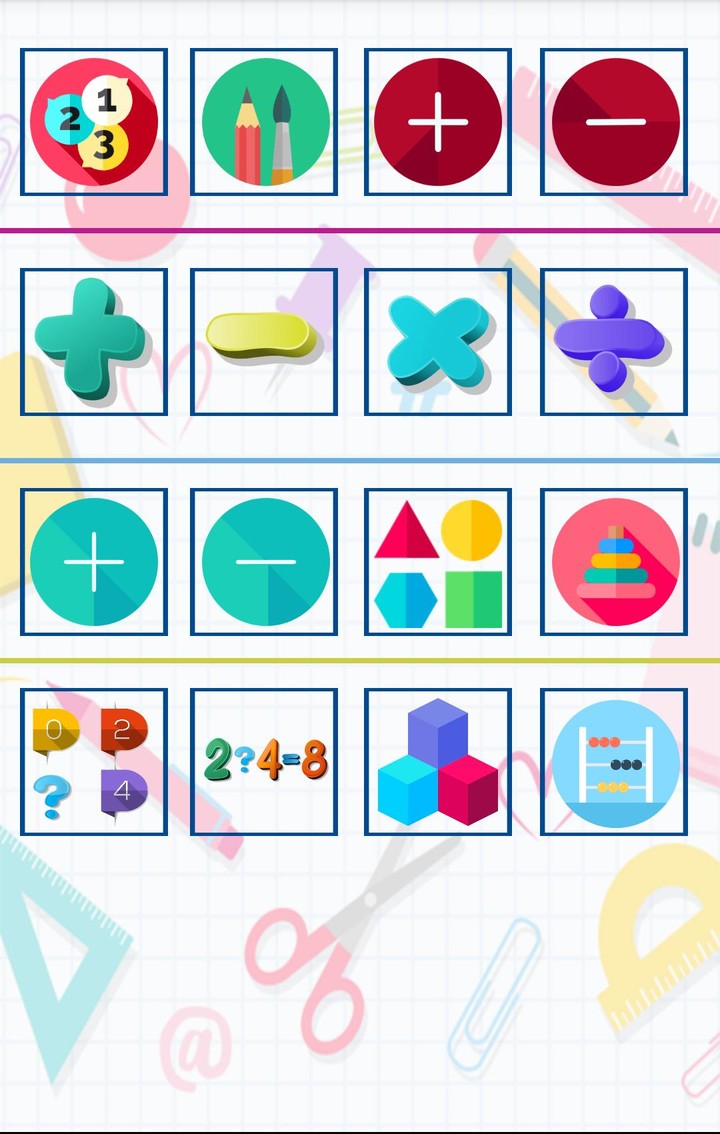The height and width of the screenshot is (1134, 720).
Task: Select the 2?4=8 equation puzzle tile
Action: click(264, 760)
